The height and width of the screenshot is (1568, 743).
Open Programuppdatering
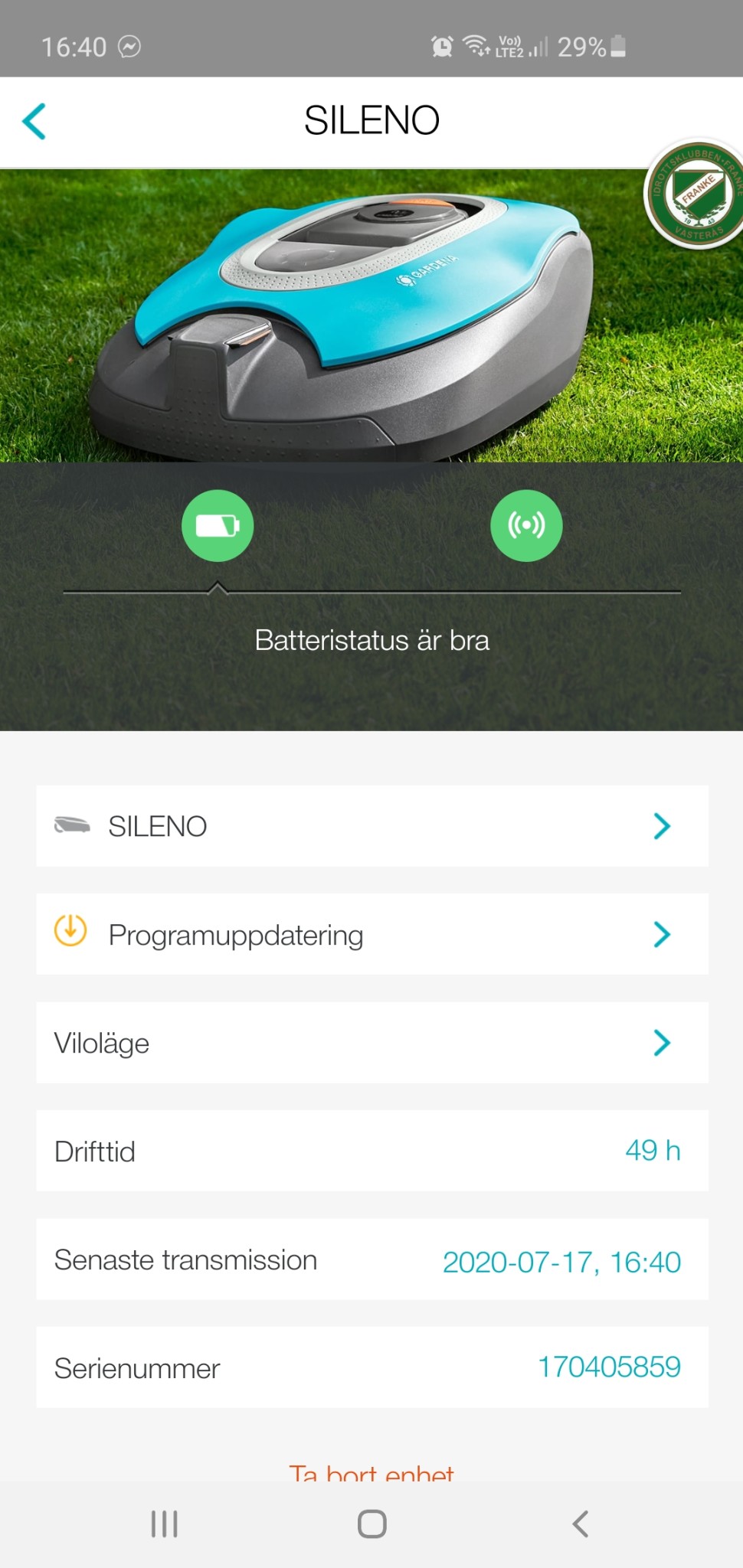372,935
